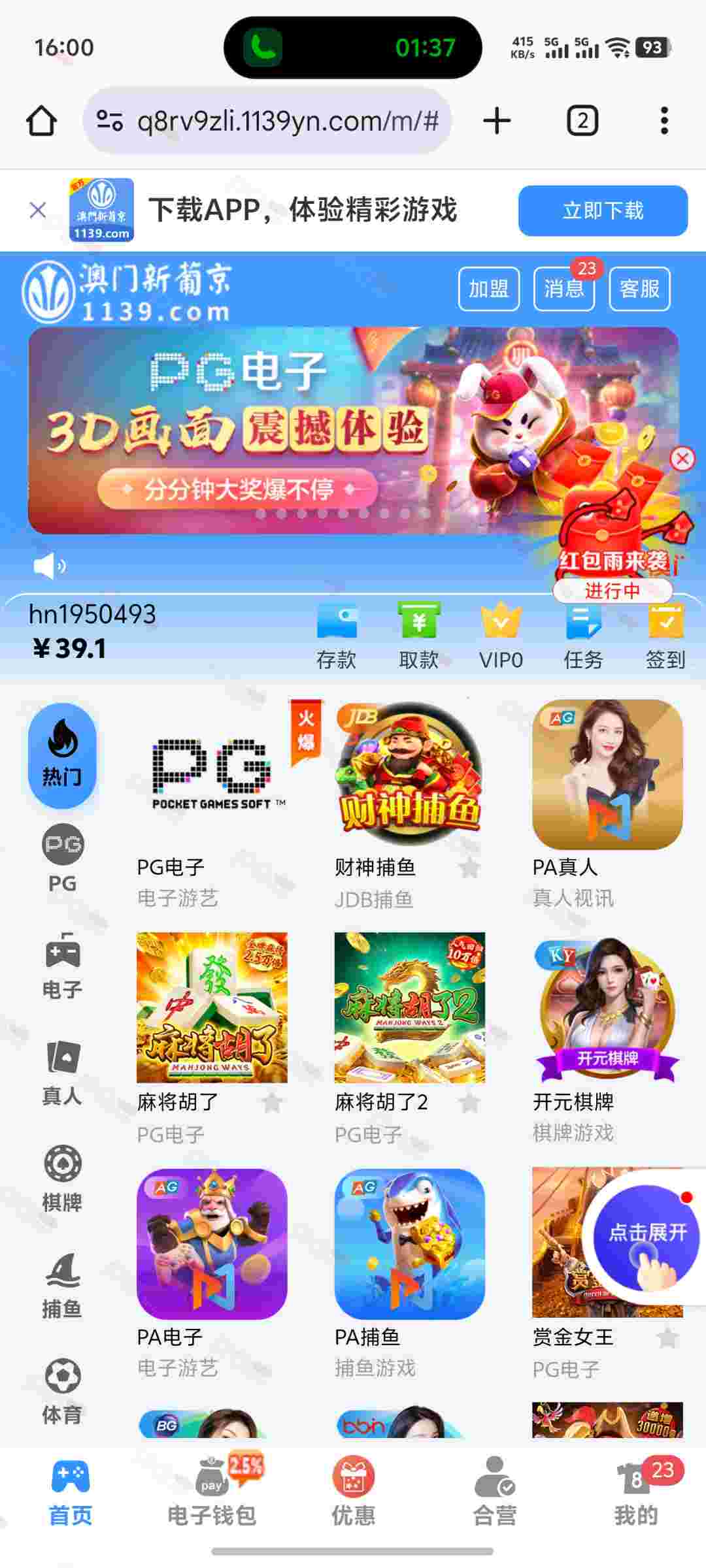Select the 捕鱼 category in sidebar
Viewport: 706px width, 1568px height.
(x=62, y=1286)
